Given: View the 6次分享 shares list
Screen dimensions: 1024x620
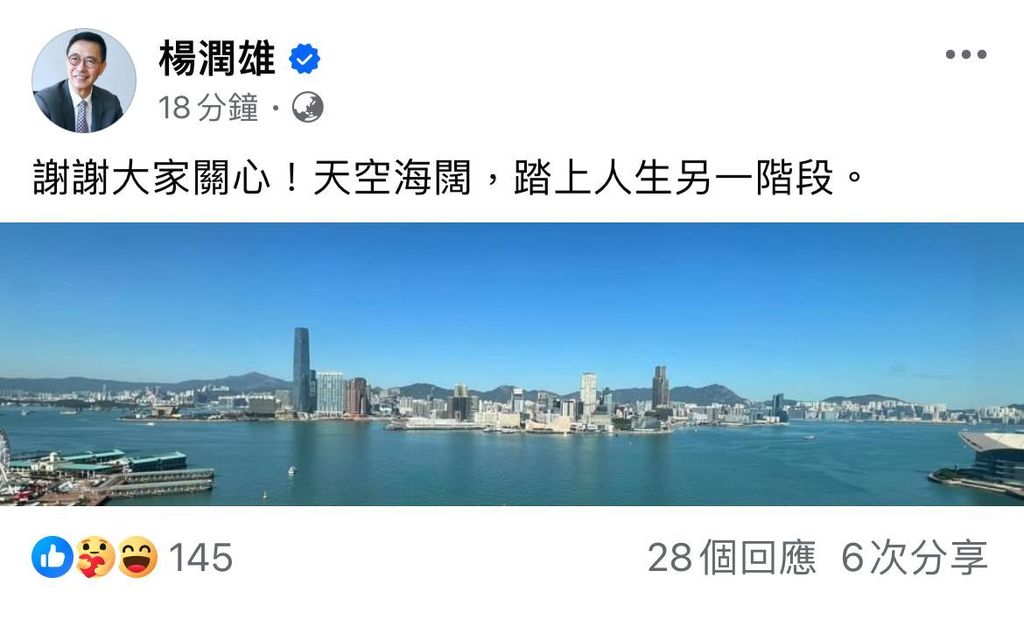Looking at the screenshot, I should coord(913,558).
